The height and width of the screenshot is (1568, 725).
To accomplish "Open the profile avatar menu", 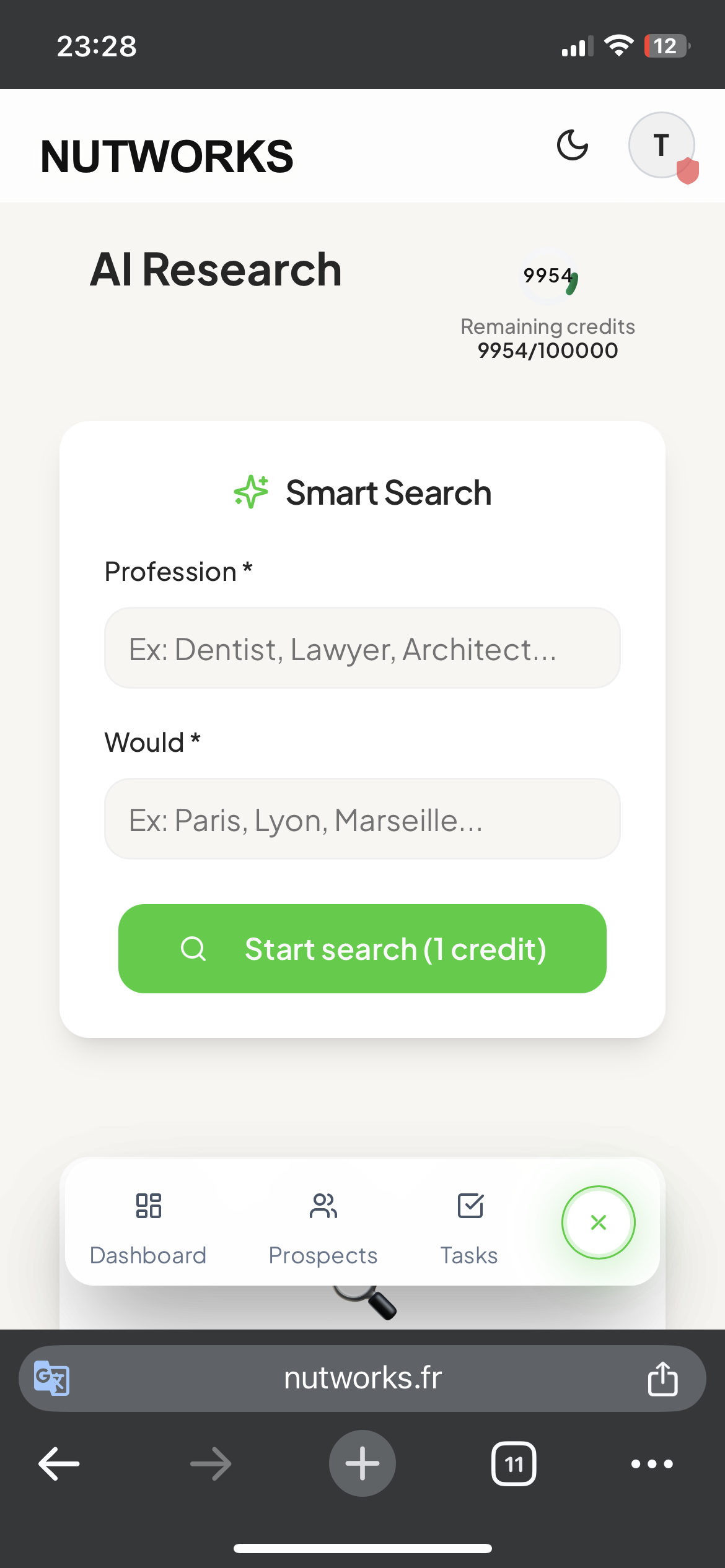I will [661, 146].
